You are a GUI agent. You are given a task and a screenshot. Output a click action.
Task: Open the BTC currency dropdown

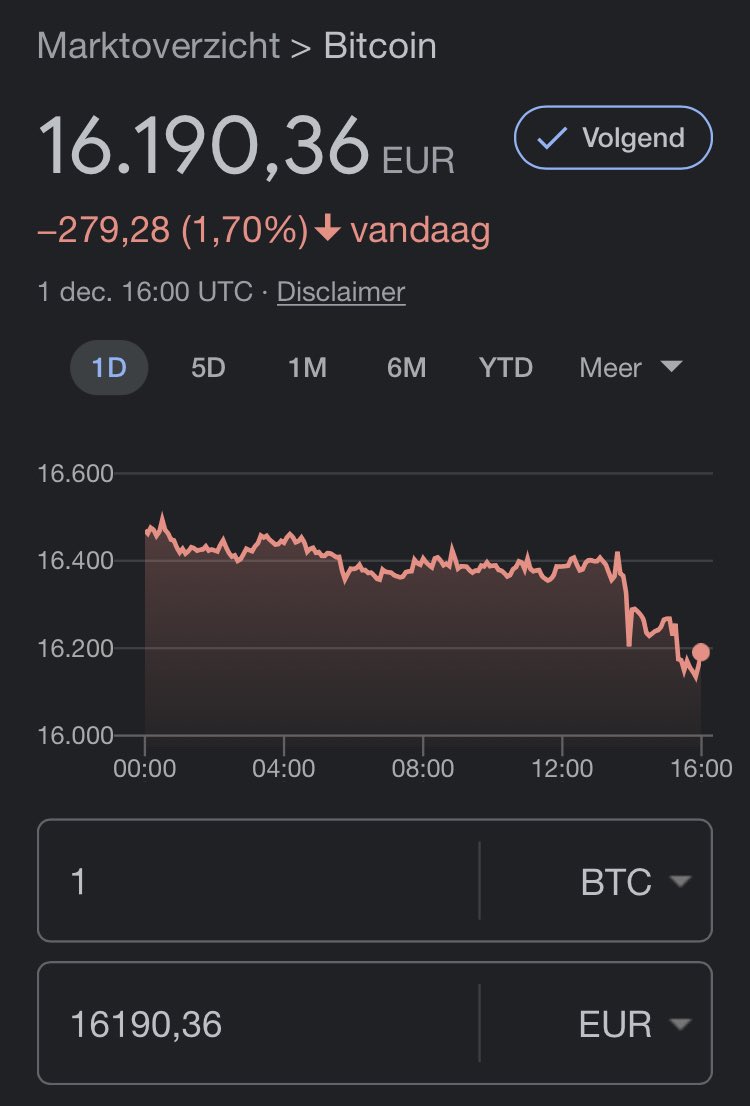tap(596, 881)
